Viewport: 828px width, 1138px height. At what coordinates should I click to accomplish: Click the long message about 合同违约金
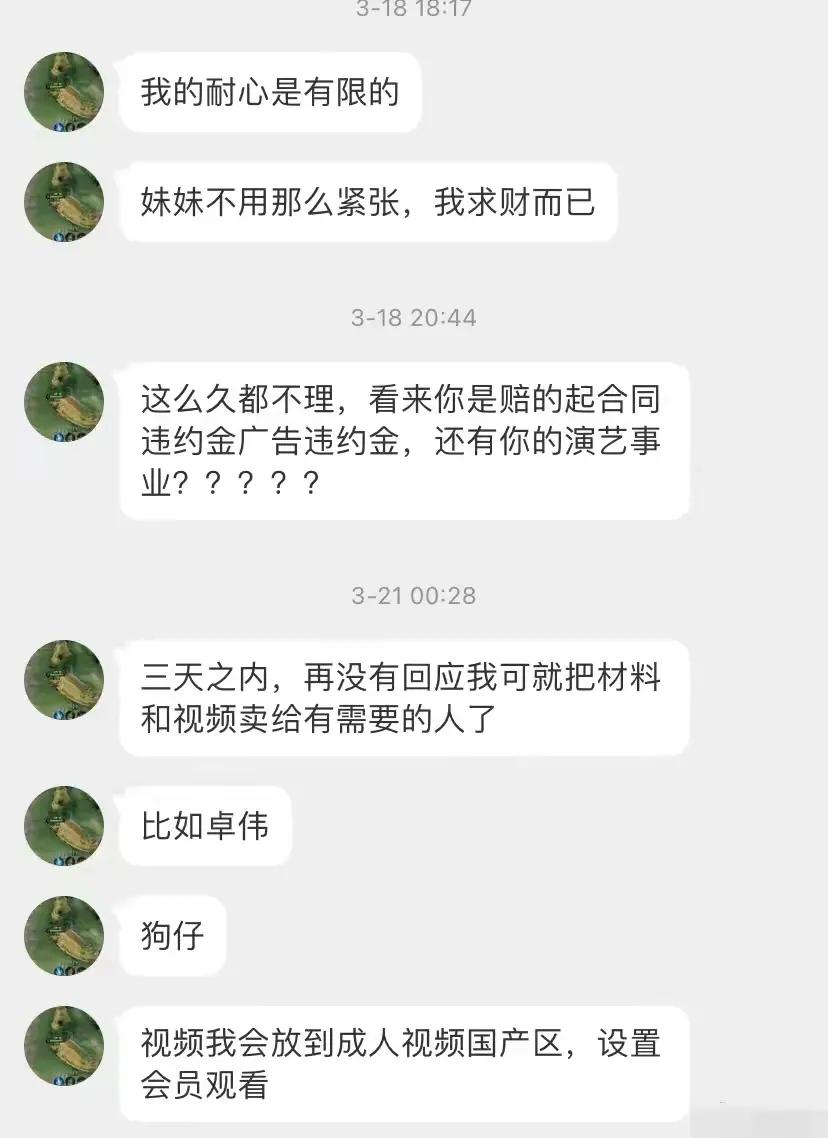coord(405,442)
